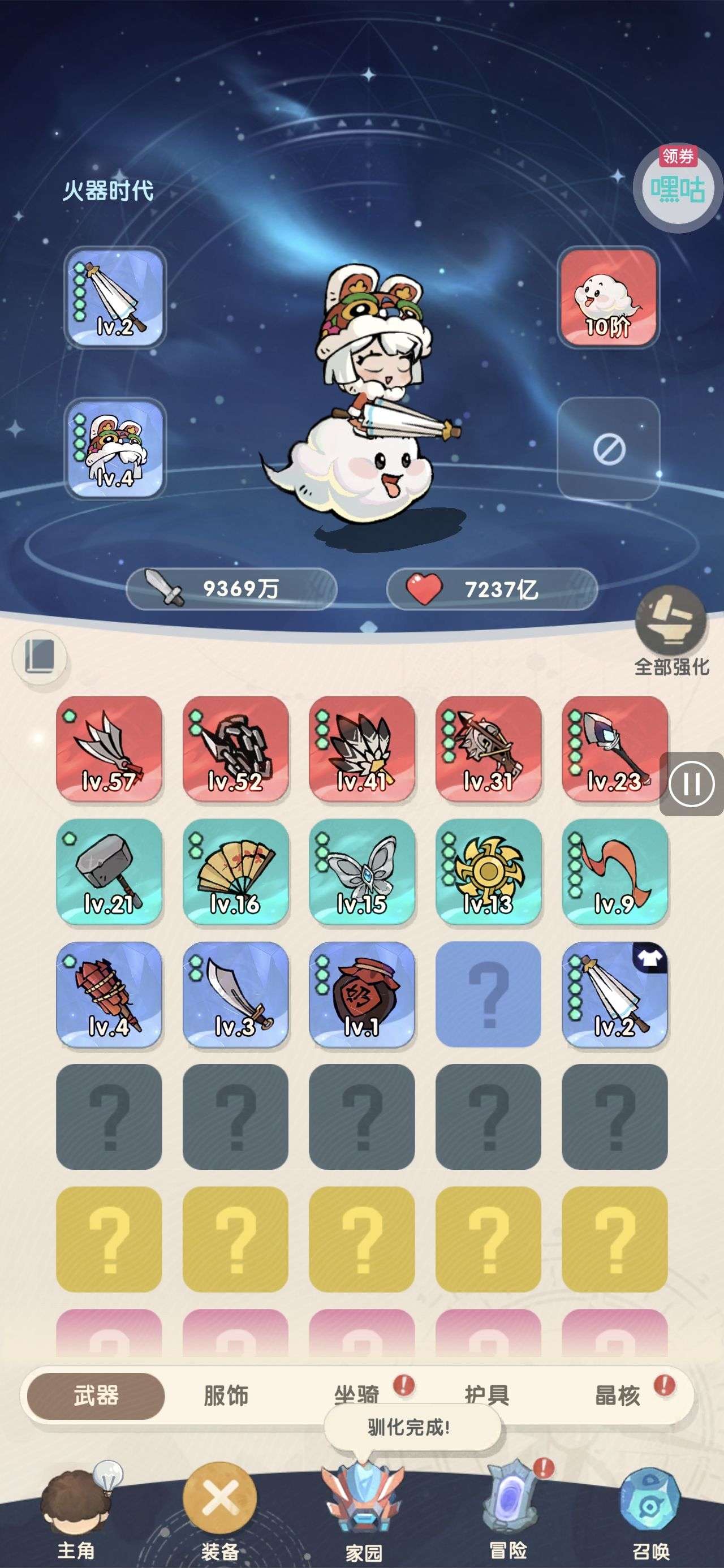Select the lv.3 curved sword weapon

coord(236,994)
